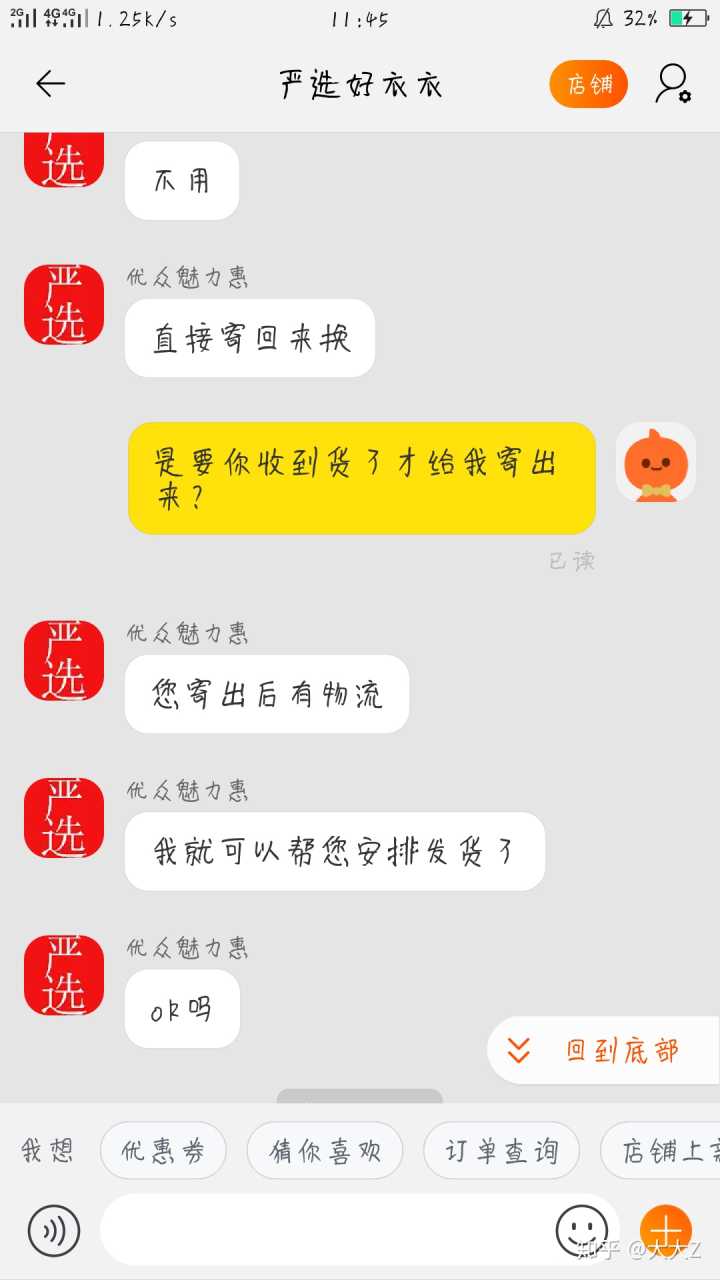The height and width of the screenshot is (1280, 720).
Task: Open seller avatar beside 直接寄回来换
Action: coord(64,304)
